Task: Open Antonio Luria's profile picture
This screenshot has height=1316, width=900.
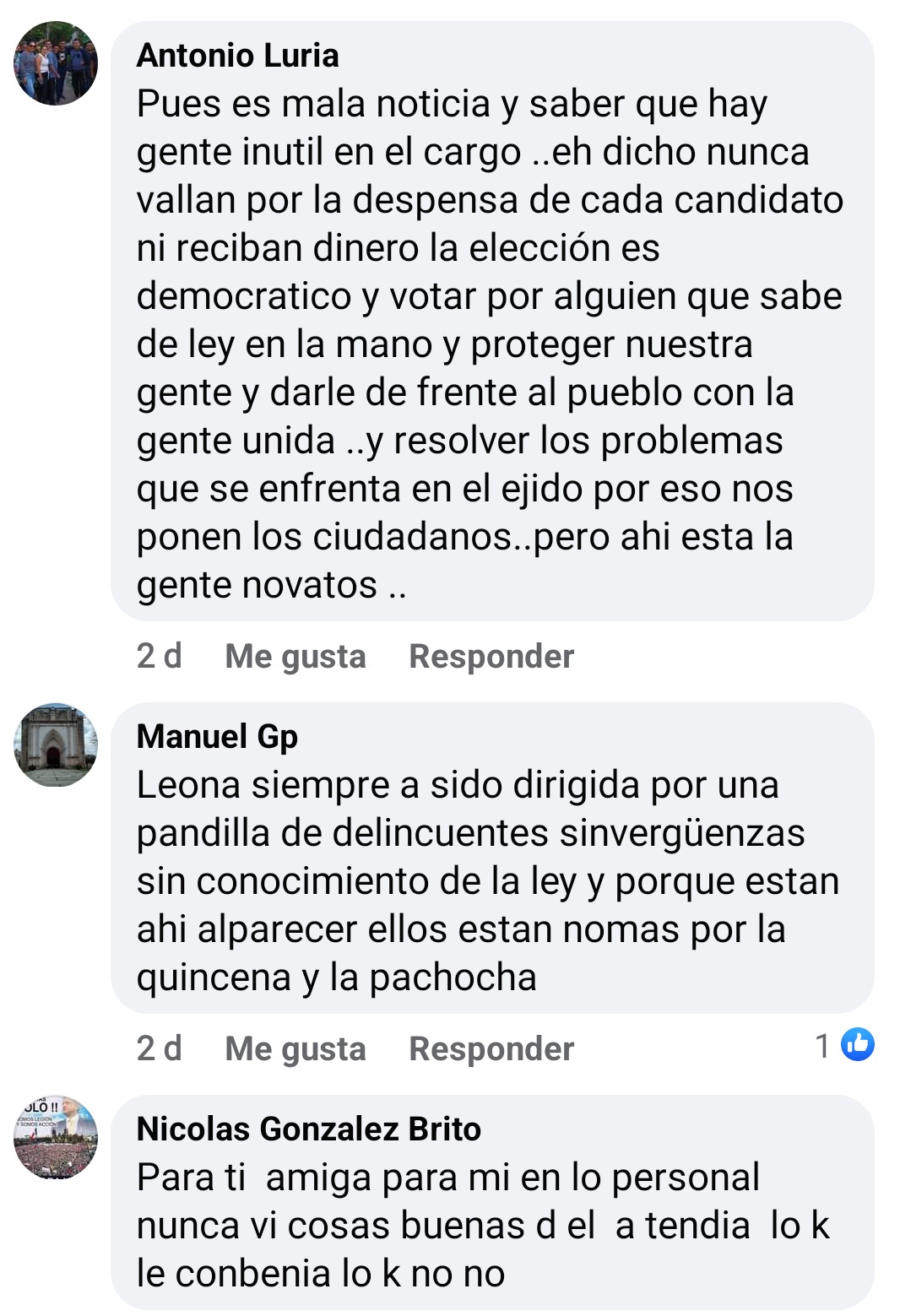Action: pos(56,63)
